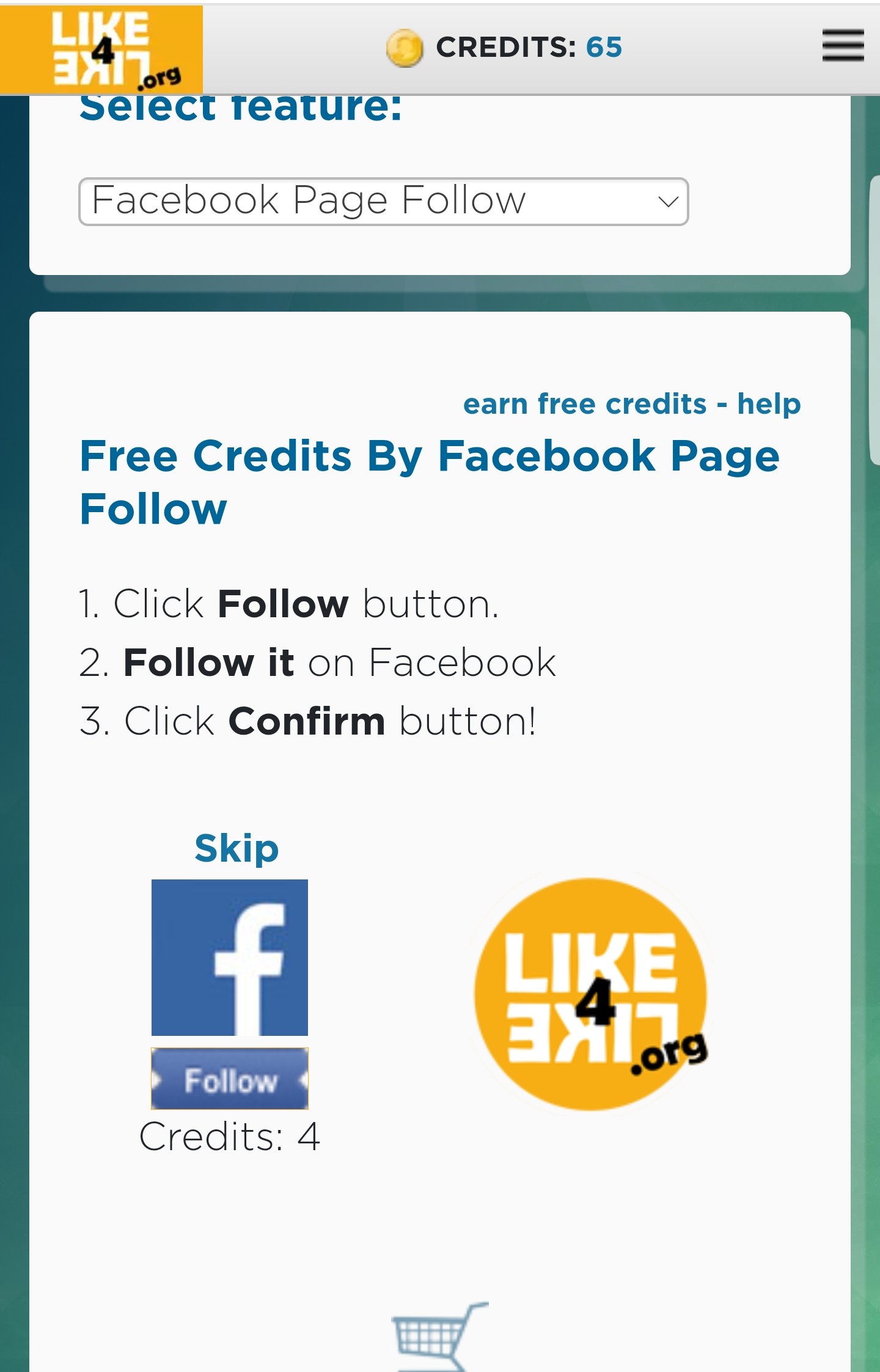Open the hamburger menu
The width and height of the screenshot is (880, 1372).
click(x=843, y=46)
